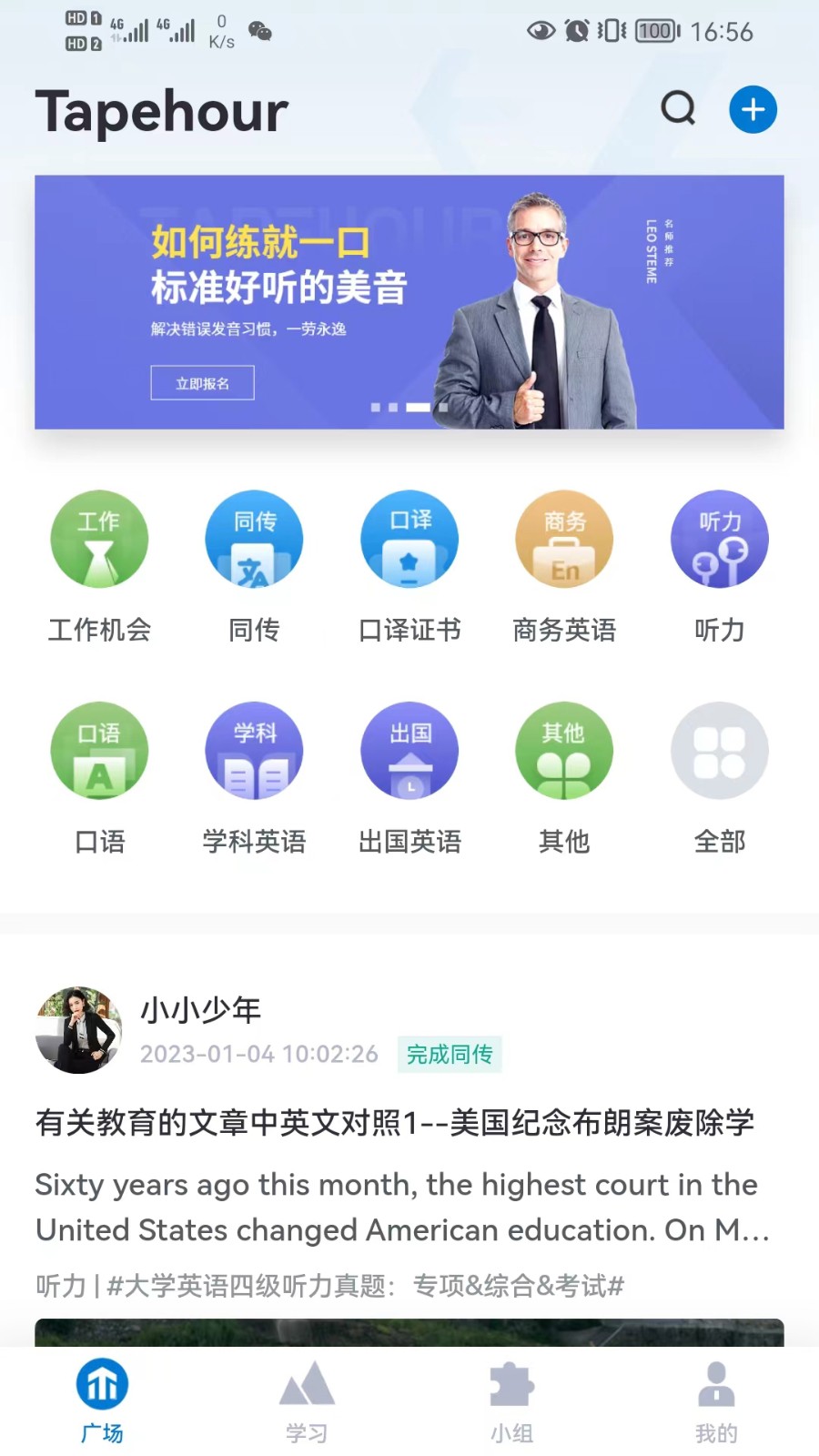Open the article about 美国纪念布朗案 education
The height and width of the screenshot is (1456, 819).
pos(400,1124)
